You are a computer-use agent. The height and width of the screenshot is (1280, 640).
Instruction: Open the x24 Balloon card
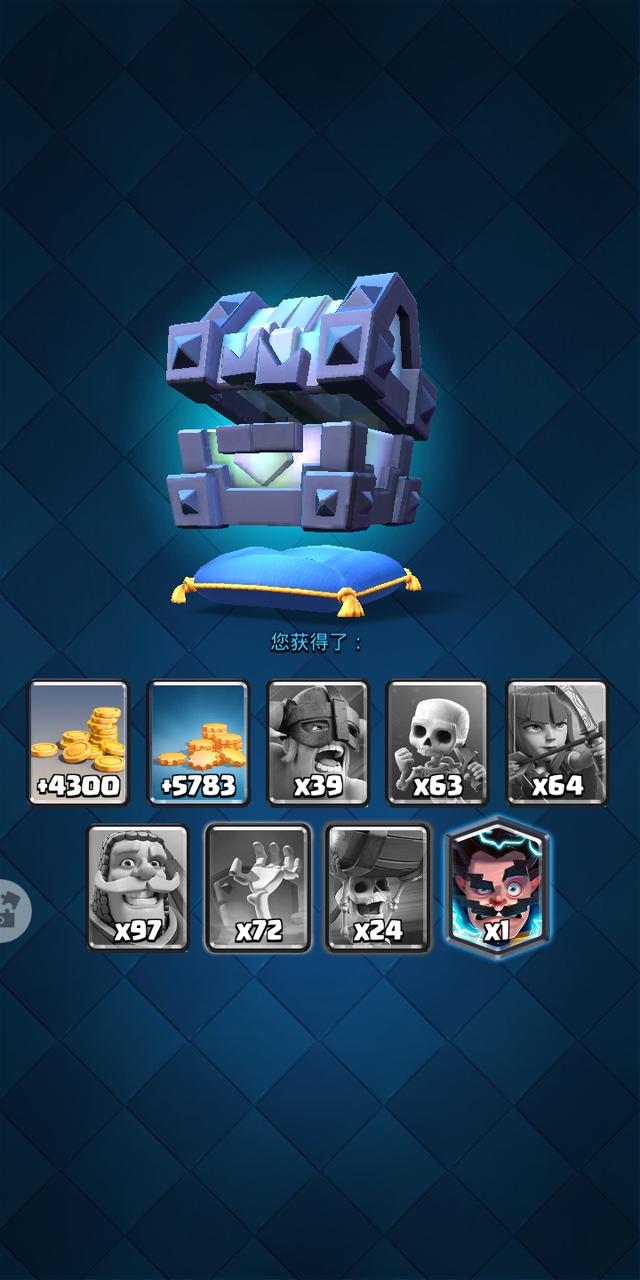point(377,887)
